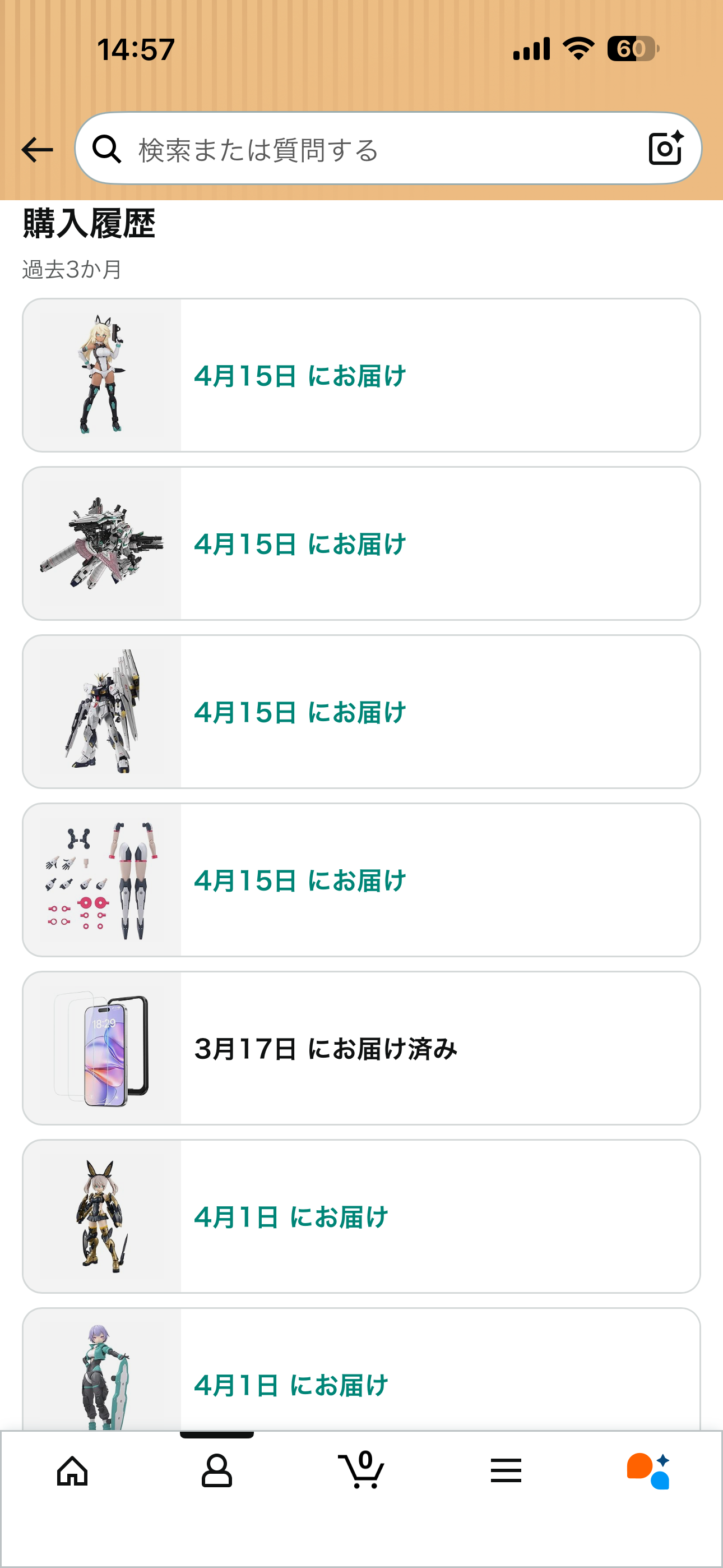Select the figure parts set order
Viewport: 723px width, 1568px height.
coord(361,880)
